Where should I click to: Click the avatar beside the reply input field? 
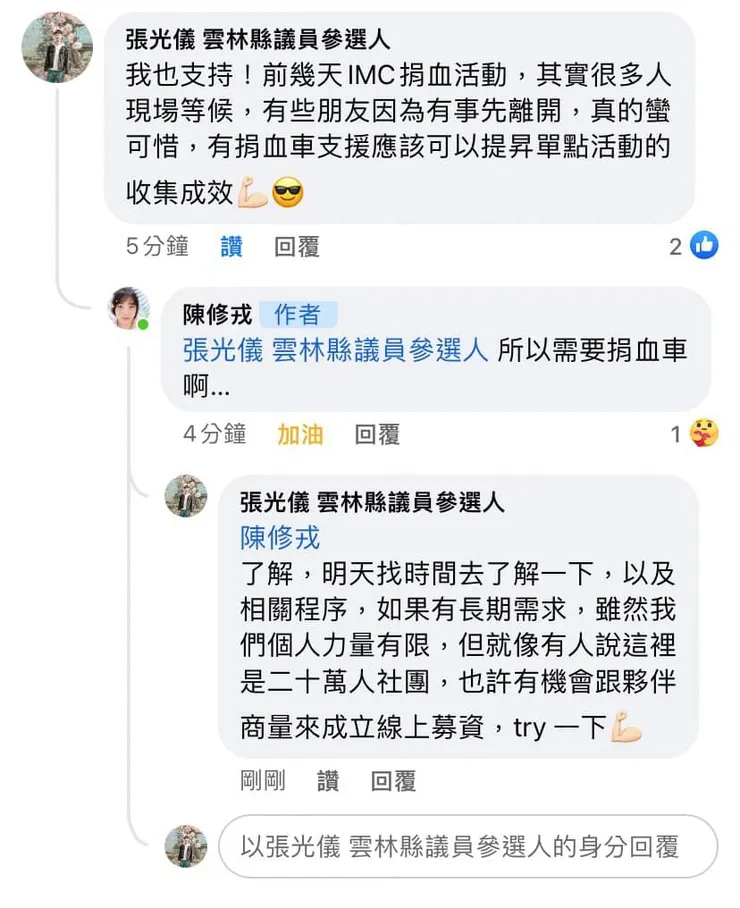[x=186, y=846]
